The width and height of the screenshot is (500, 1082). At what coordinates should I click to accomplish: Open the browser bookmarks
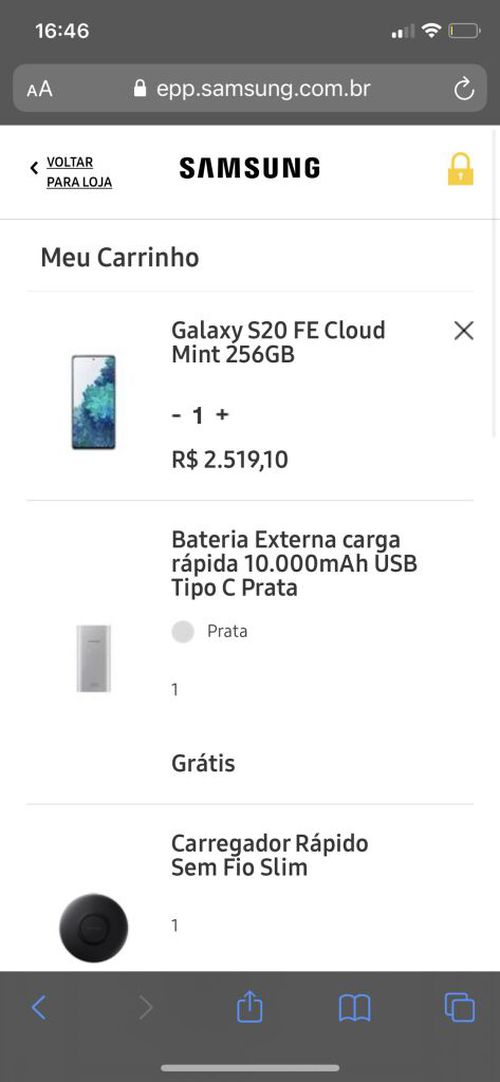(354, 1008)
